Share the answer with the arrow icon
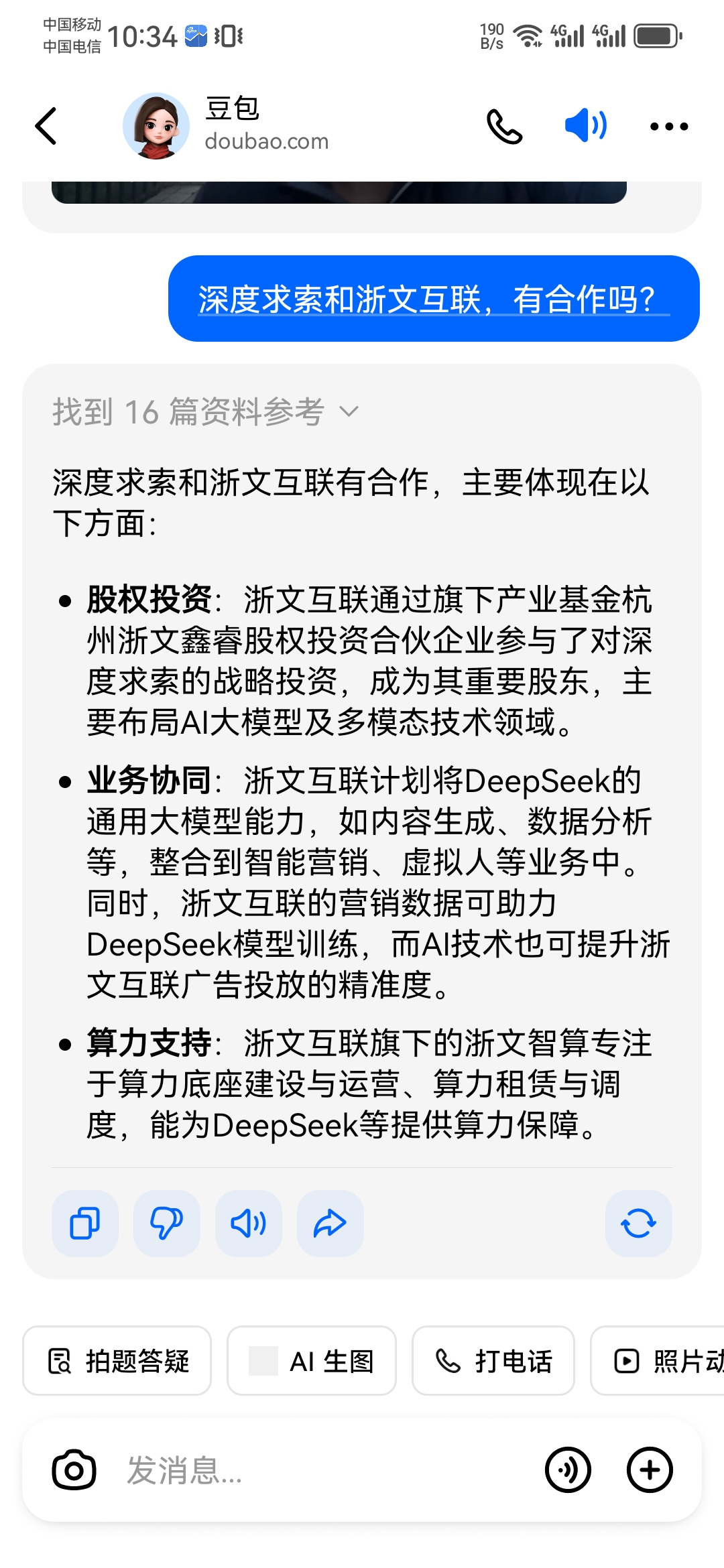 click(x=330, y=1223)
